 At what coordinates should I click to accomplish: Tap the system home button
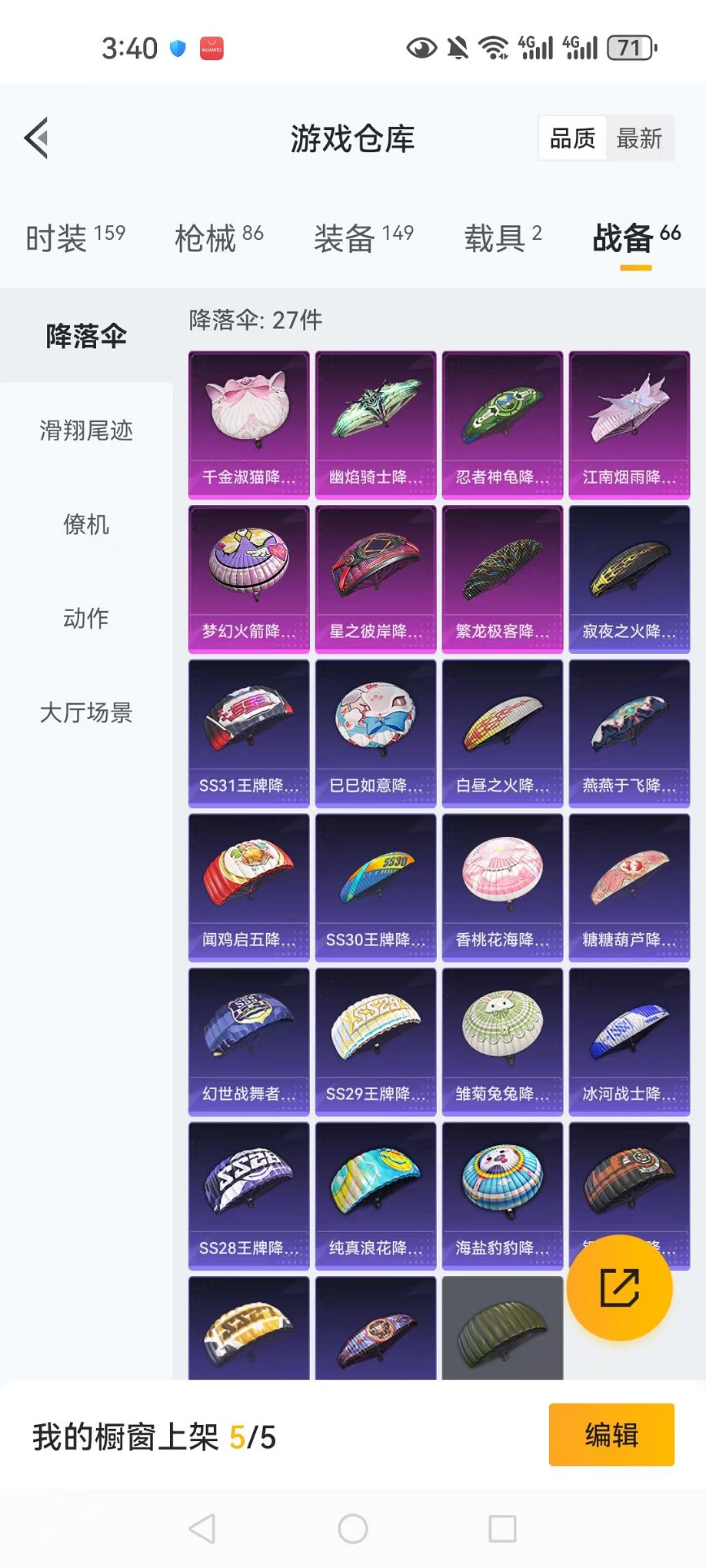click(353, 1529)
